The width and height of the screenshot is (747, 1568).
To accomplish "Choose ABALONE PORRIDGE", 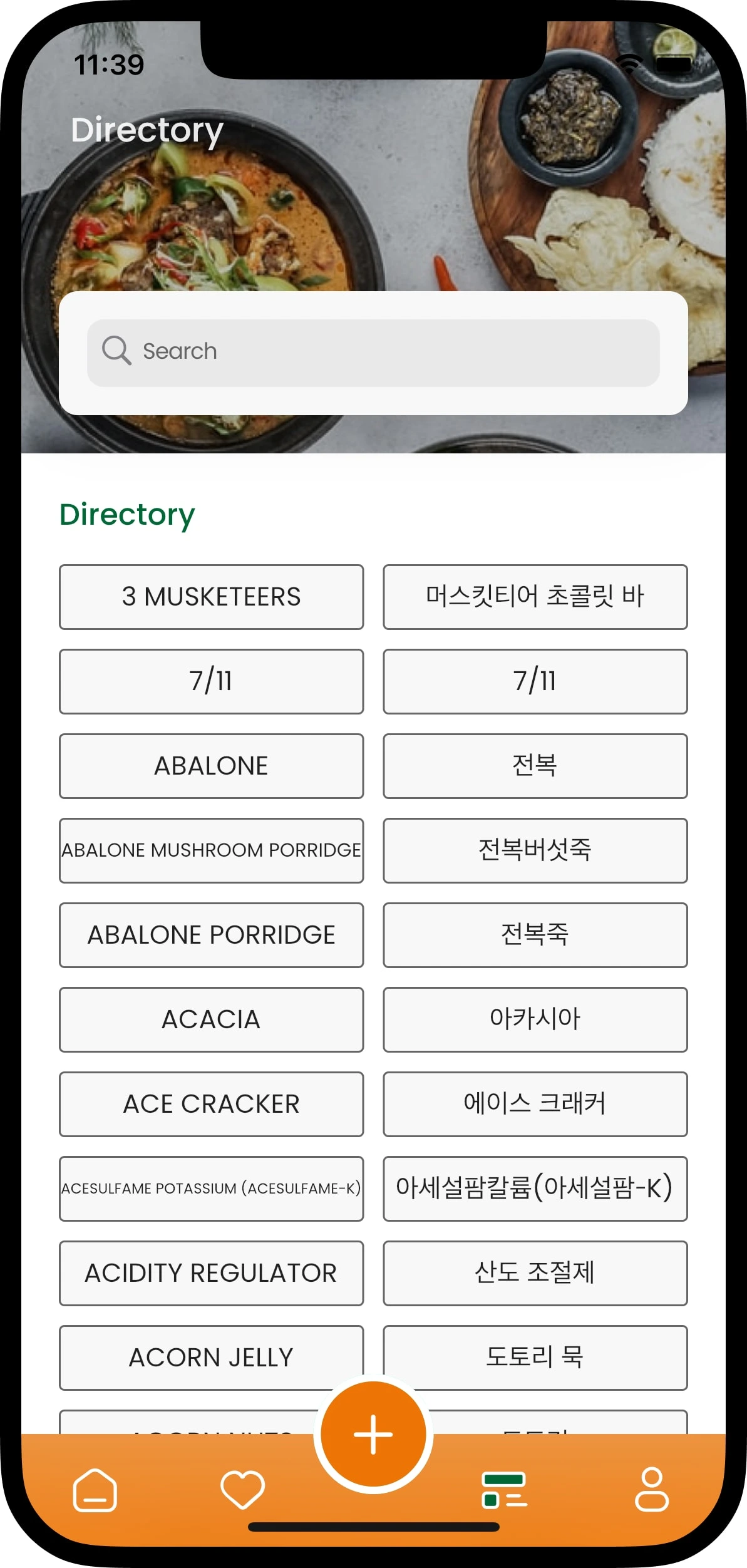I will [x=211, y=935].
